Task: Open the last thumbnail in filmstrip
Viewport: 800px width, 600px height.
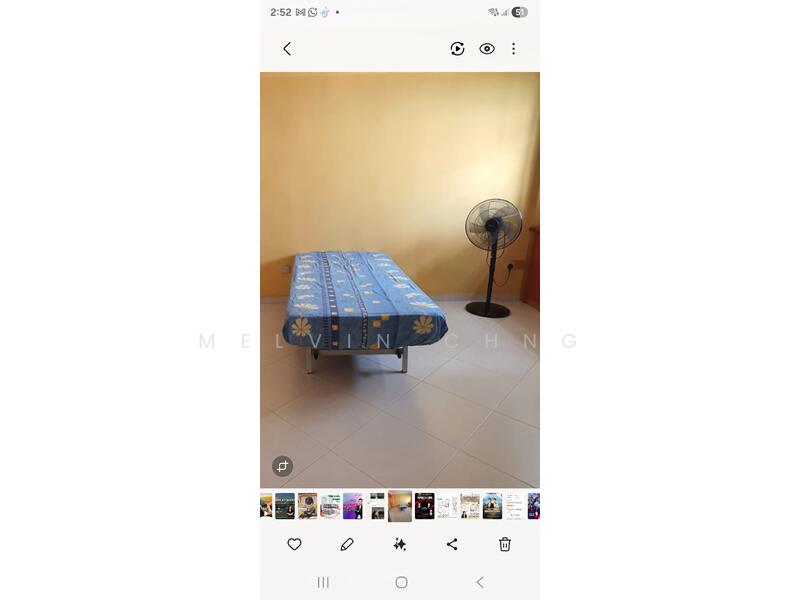Action: (x=534, y=506)
